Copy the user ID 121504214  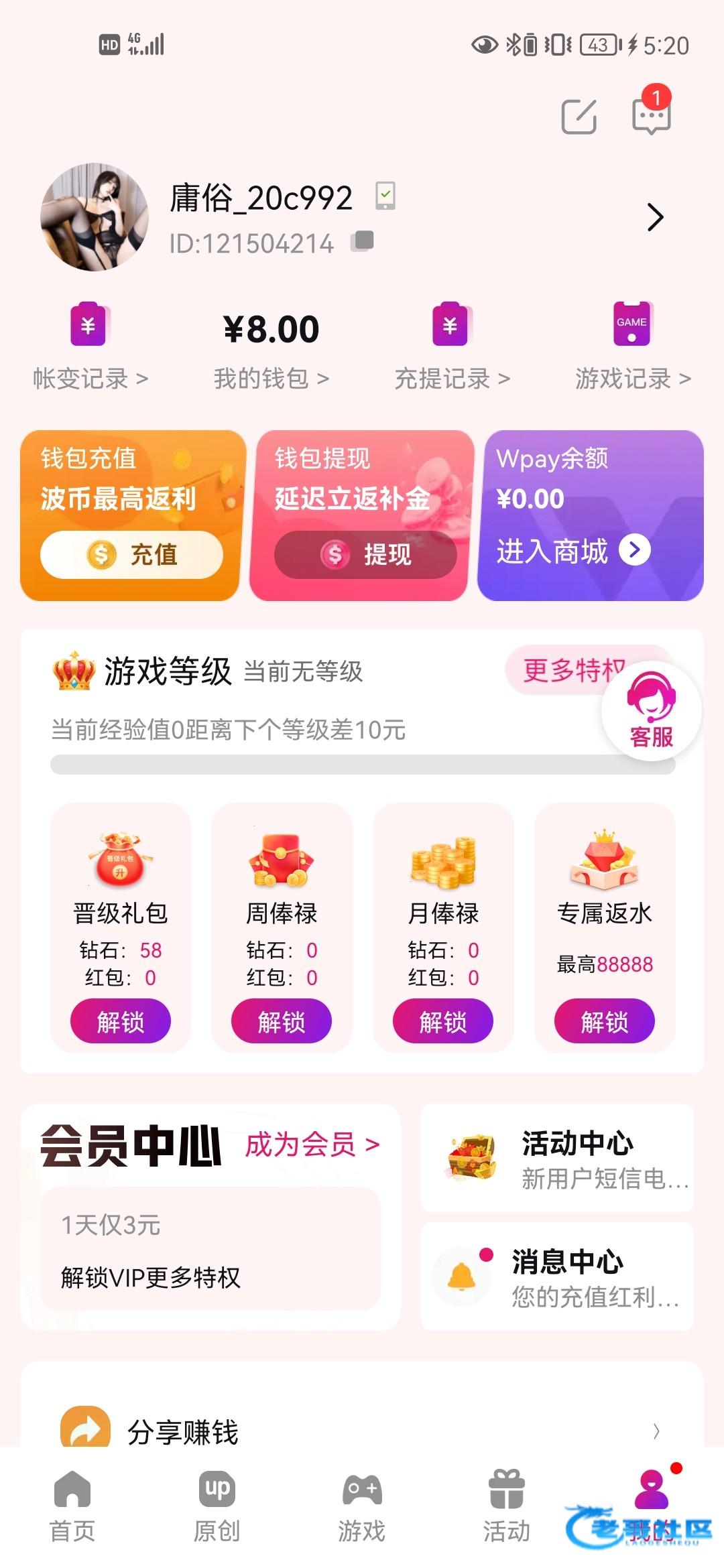(362, 241)
